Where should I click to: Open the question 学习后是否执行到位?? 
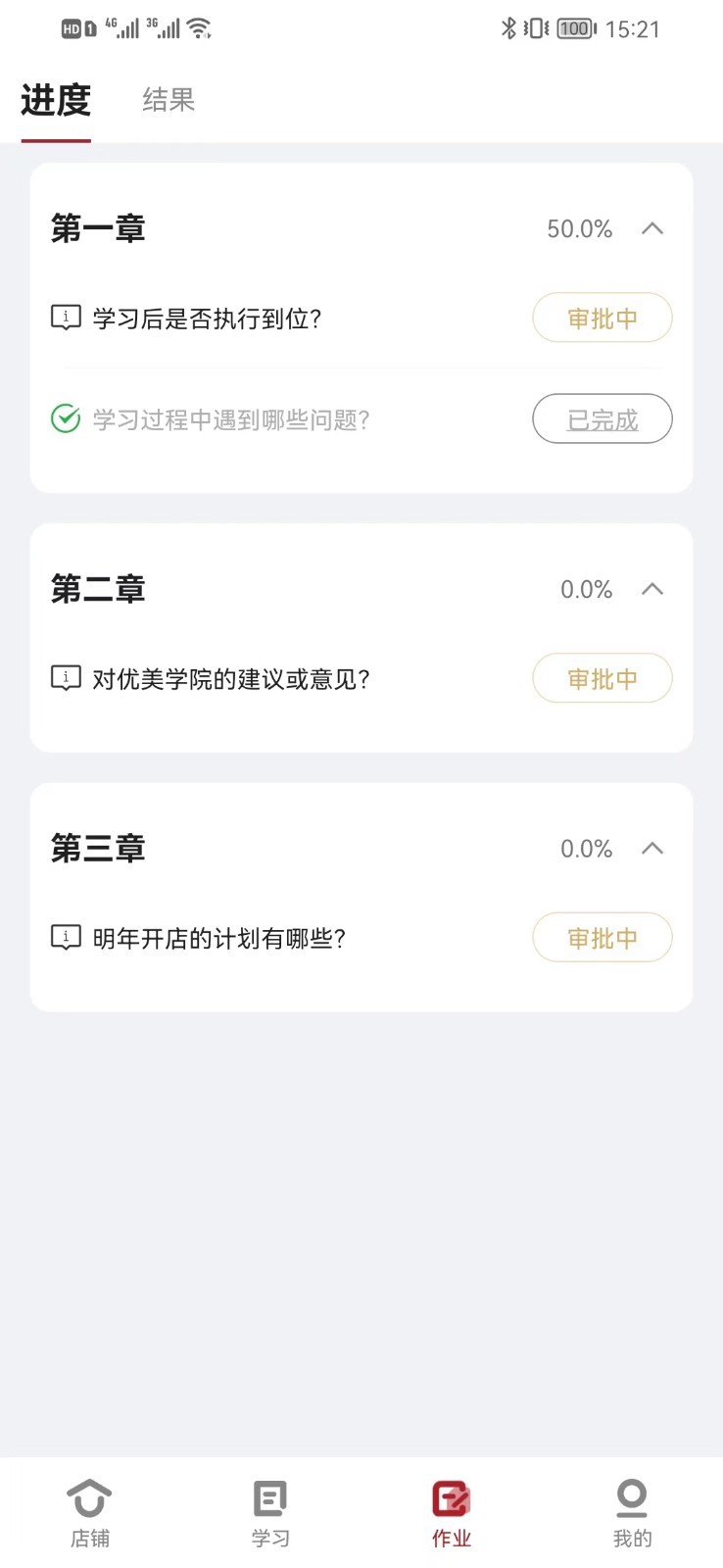point(207,318)
